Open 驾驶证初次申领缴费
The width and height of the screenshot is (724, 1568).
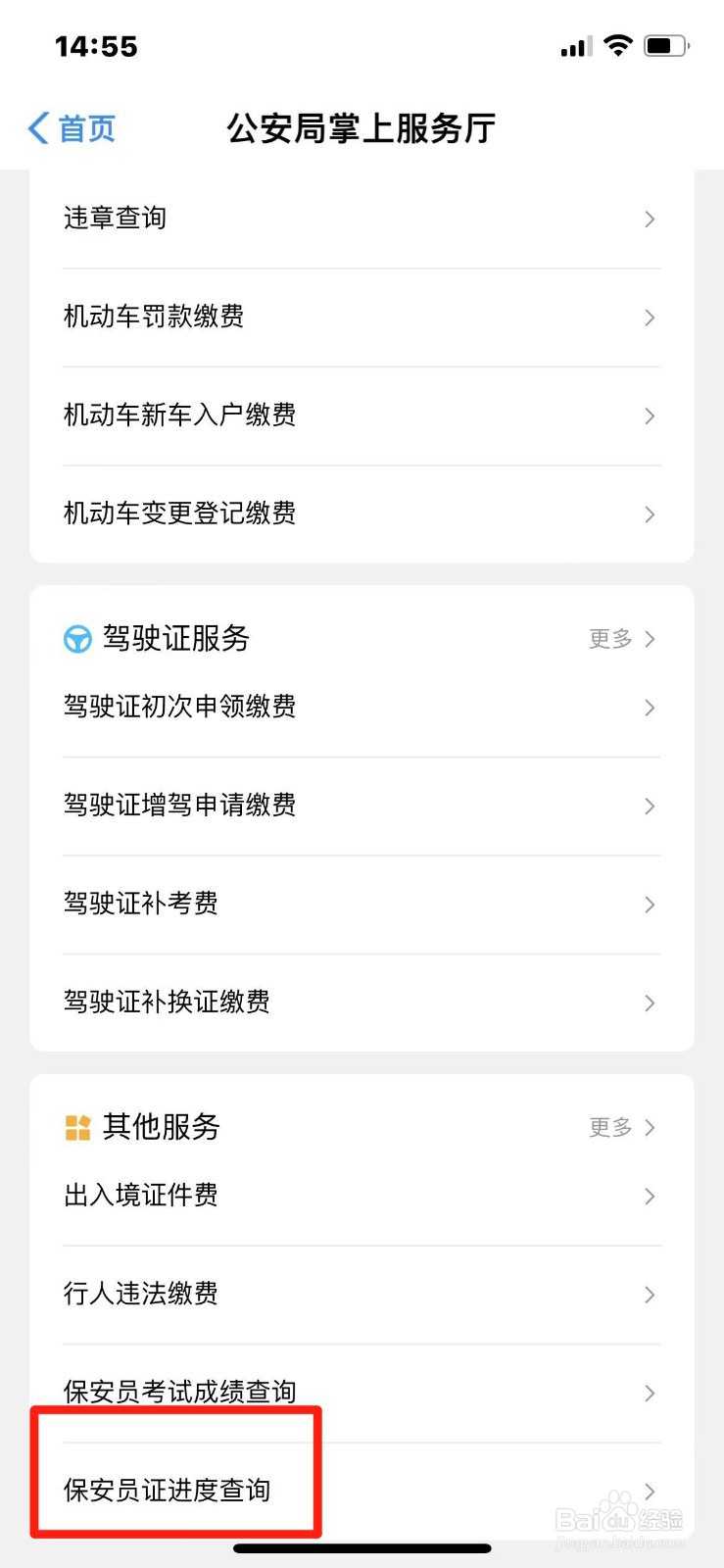click(x=362, y=708)
